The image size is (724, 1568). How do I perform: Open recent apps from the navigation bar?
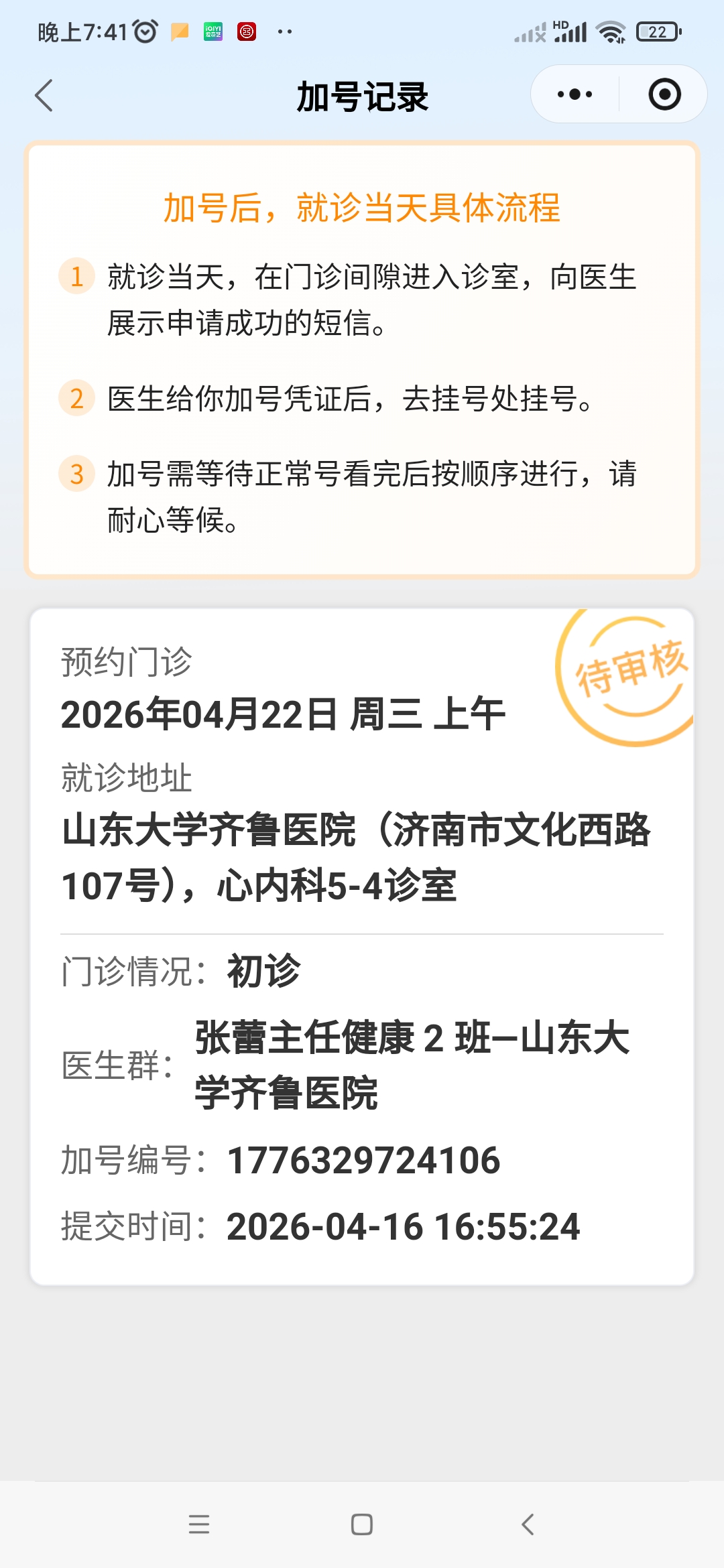pyautogui.click(x=199, y=1524)
